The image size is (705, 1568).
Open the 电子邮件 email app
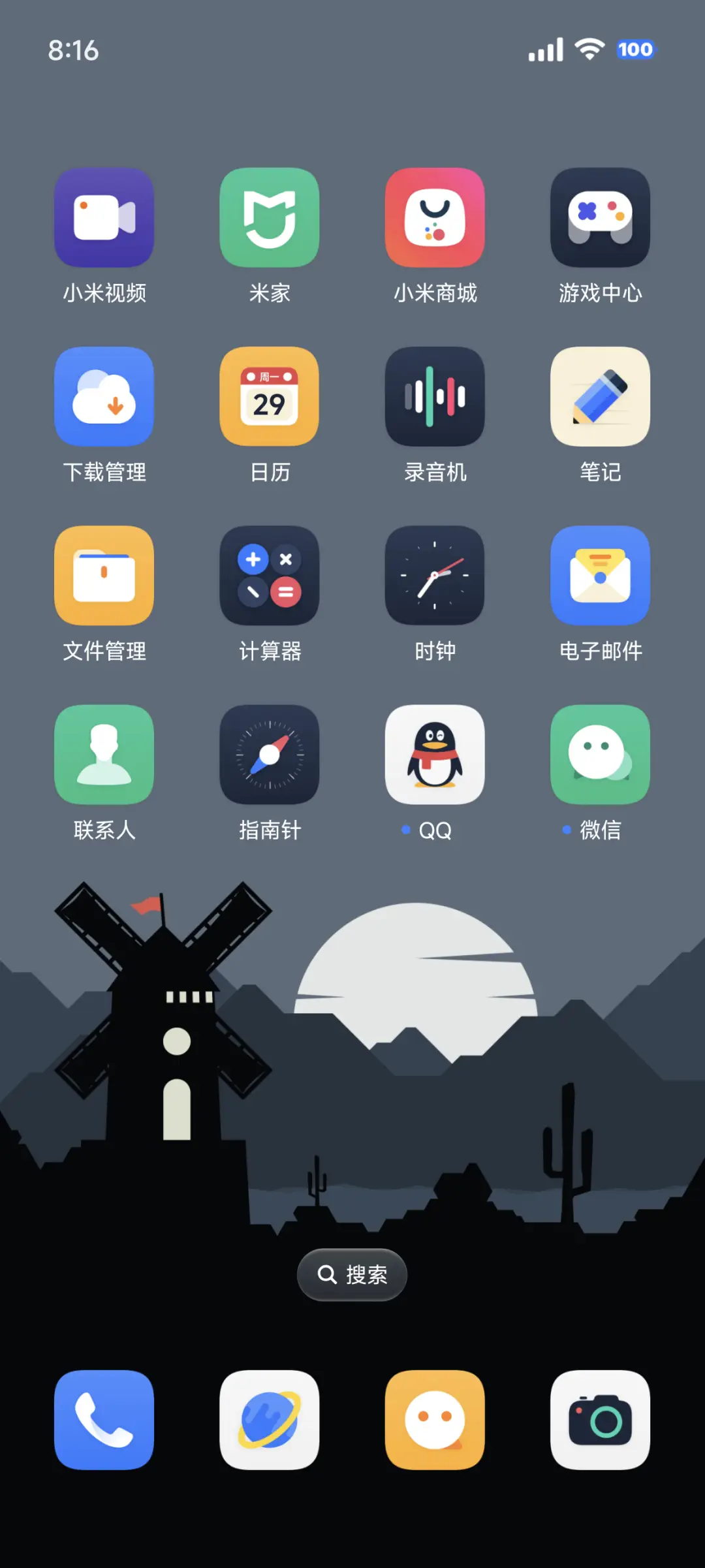pos(600,576)
